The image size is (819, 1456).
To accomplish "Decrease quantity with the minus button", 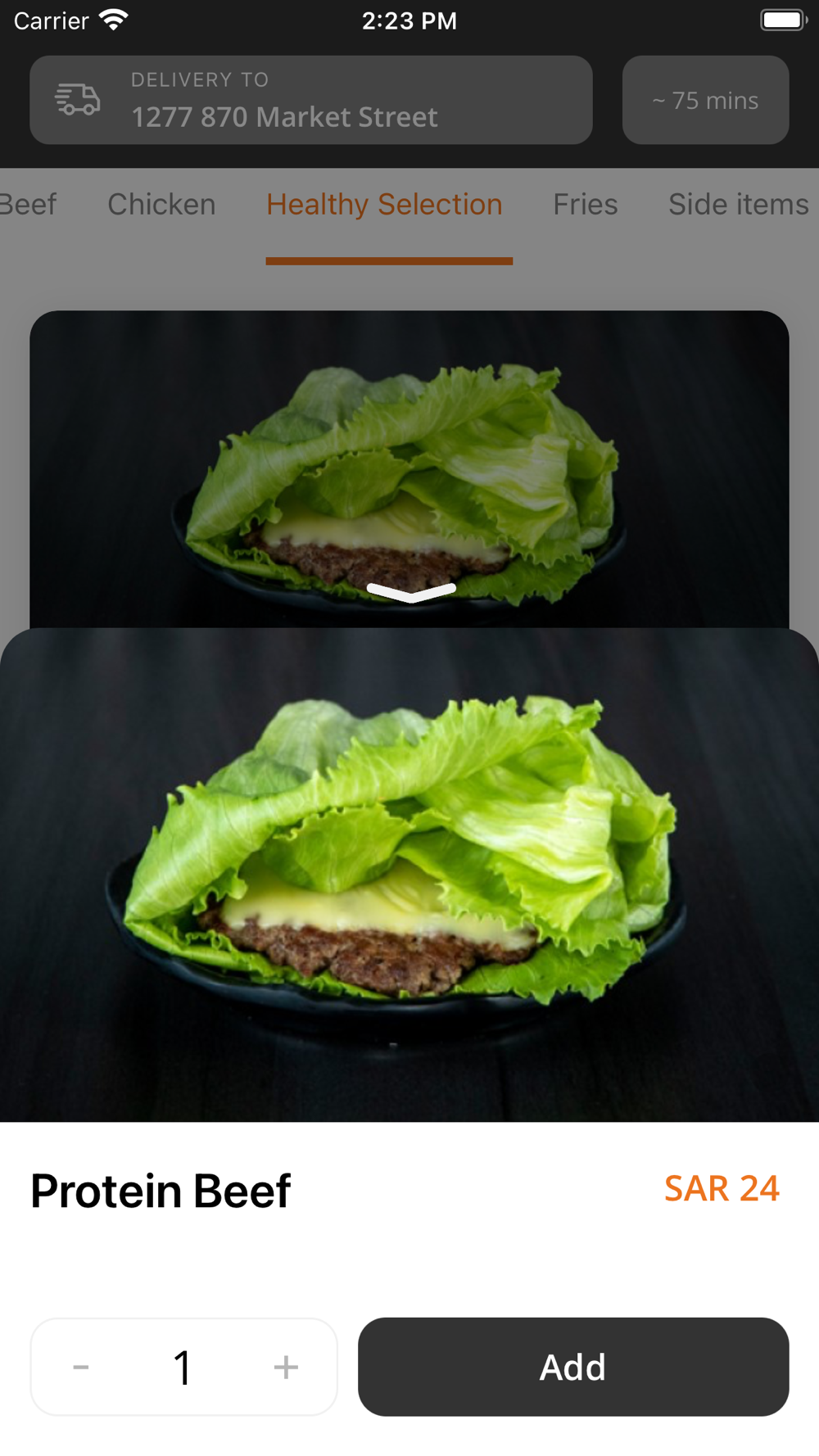I will [x=80, y=1367].
